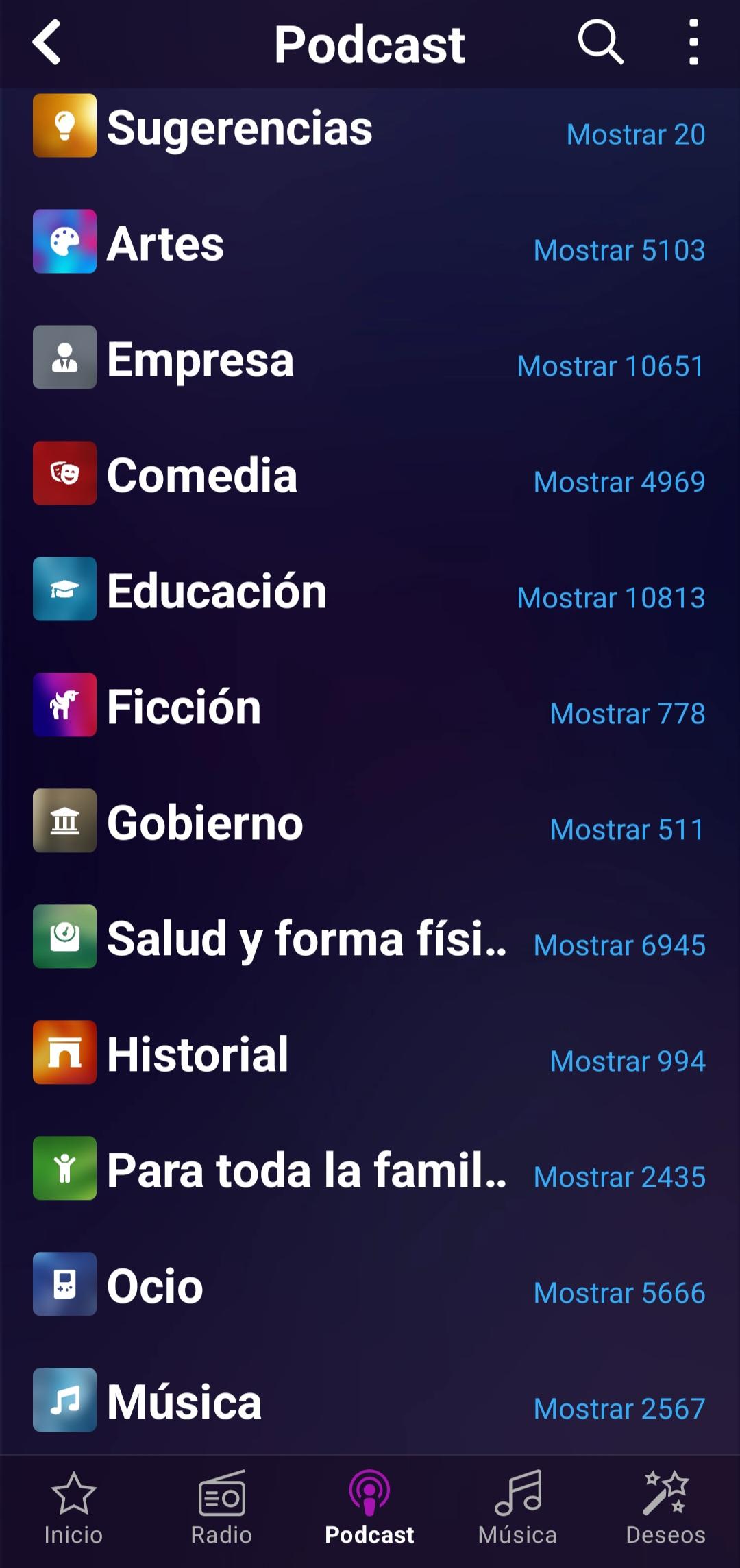Select the Empresa category
Viewport: 740px width, 1568px height.
tap(370, 359)
